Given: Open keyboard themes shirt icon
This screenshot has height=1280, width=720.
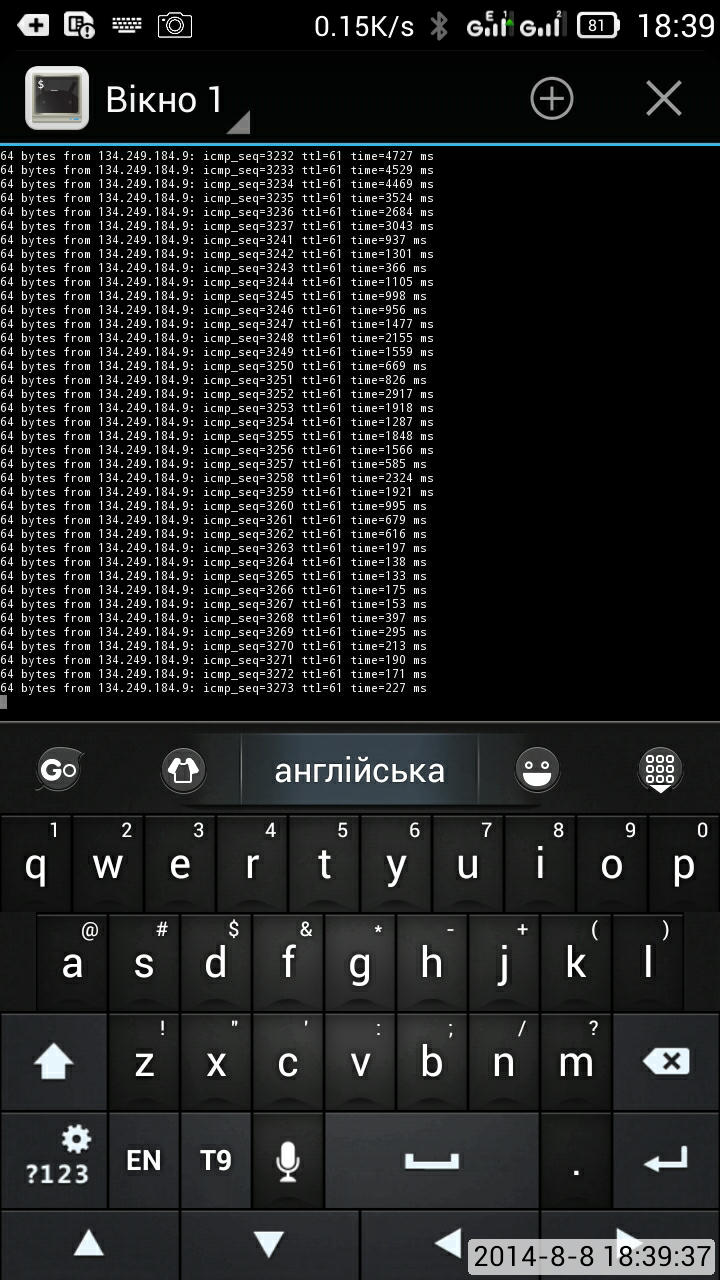Looking at the screenshot, I should (x=183, y=770).
